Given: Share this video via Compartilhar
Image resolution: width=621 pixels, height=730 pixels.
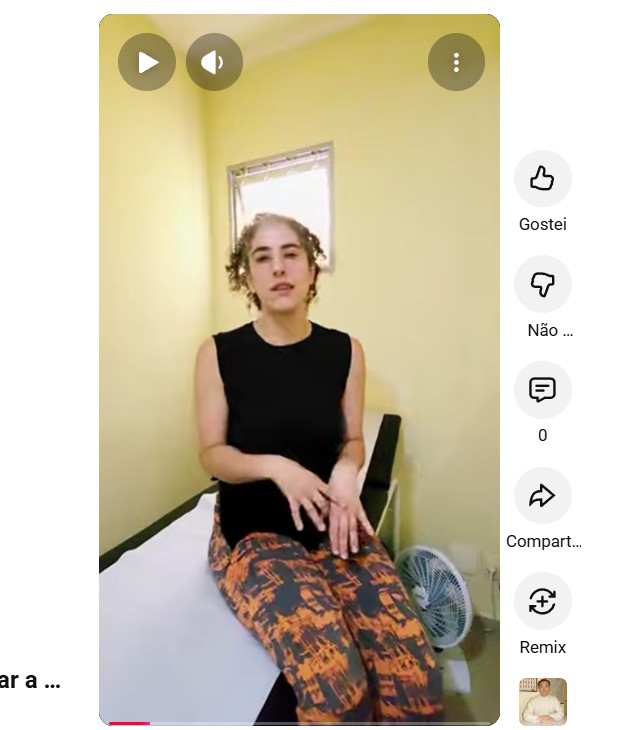Looking at the screenshot, I should point(542,496).
